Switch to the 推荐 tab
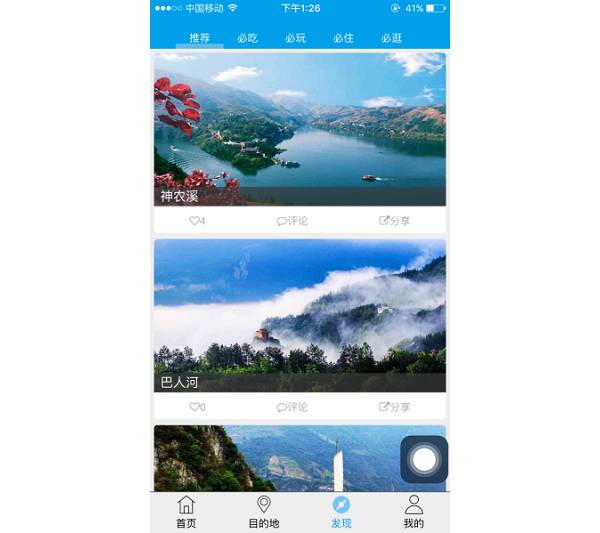The image size is (600, 533). 200,38
